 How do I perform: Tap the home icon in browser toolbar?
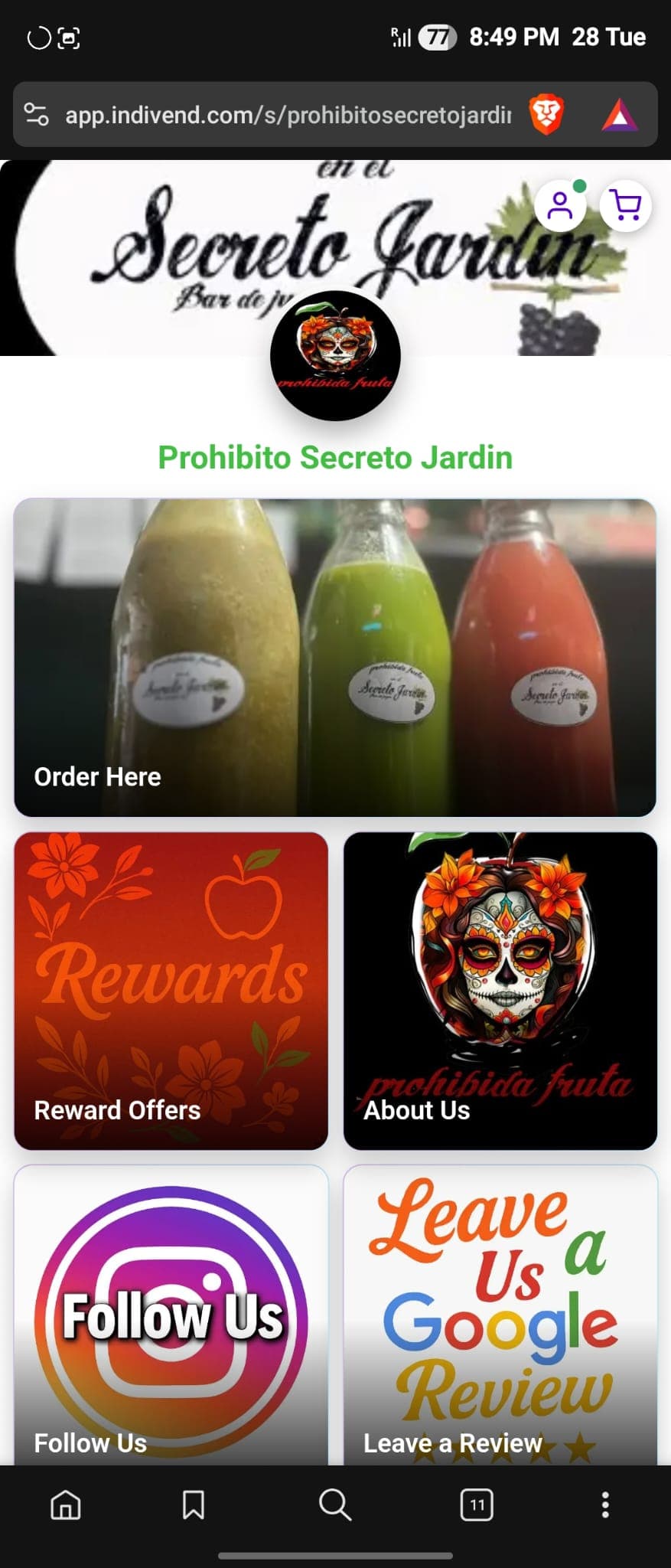pos(66,1506)
